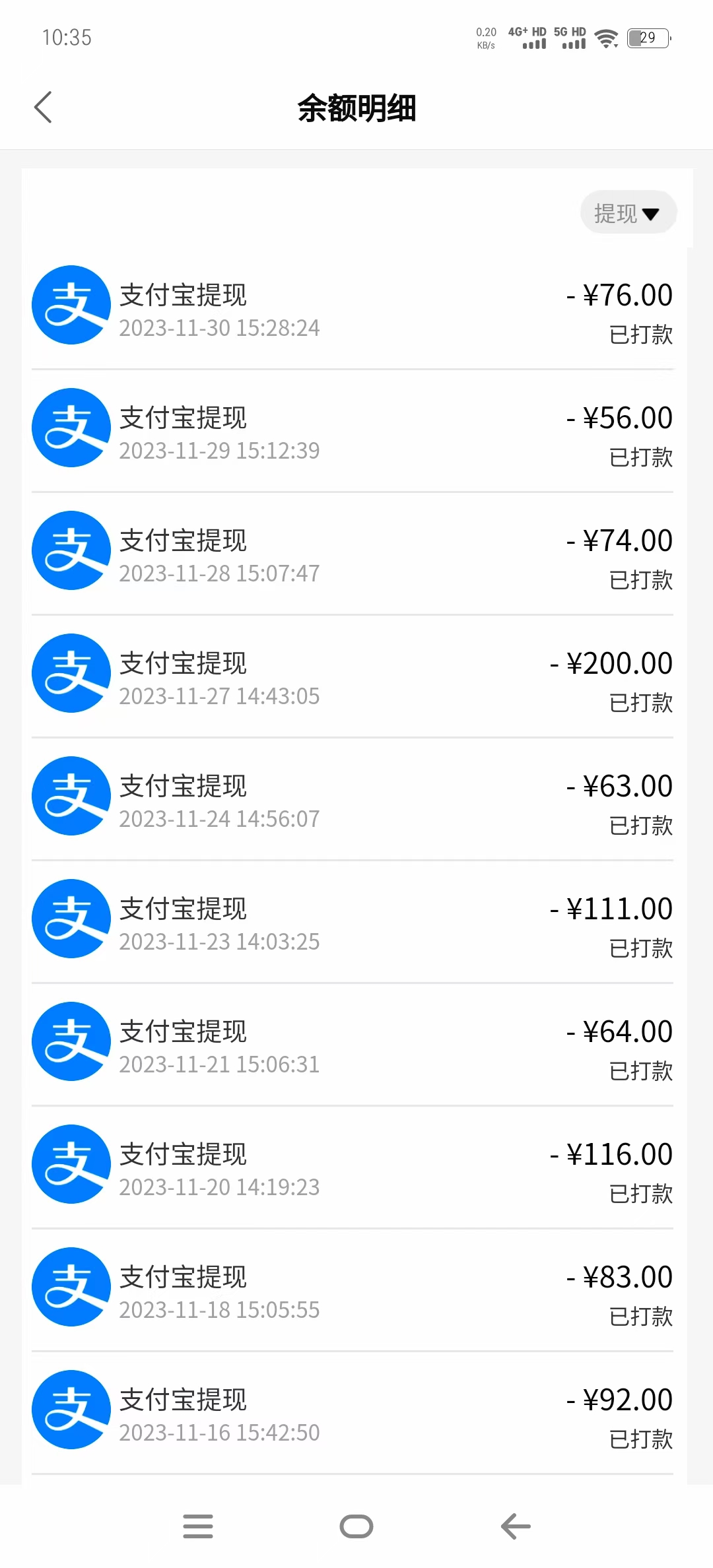Open the ¥76.00 withdrawal from 2023-11-30

353,308
